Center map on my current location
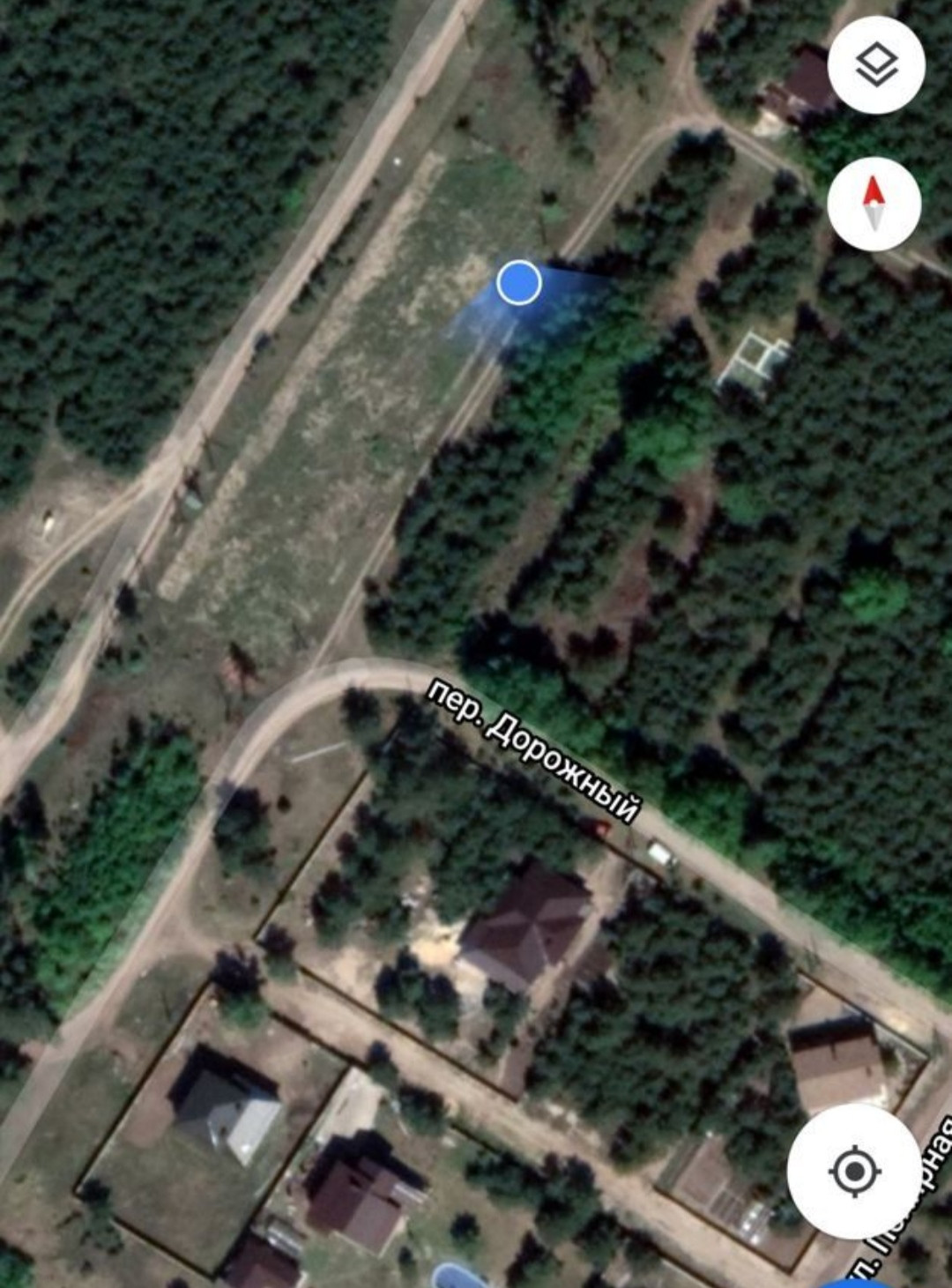The image size is (952, 1288). pyautogui.click(x=852, y=1172)
